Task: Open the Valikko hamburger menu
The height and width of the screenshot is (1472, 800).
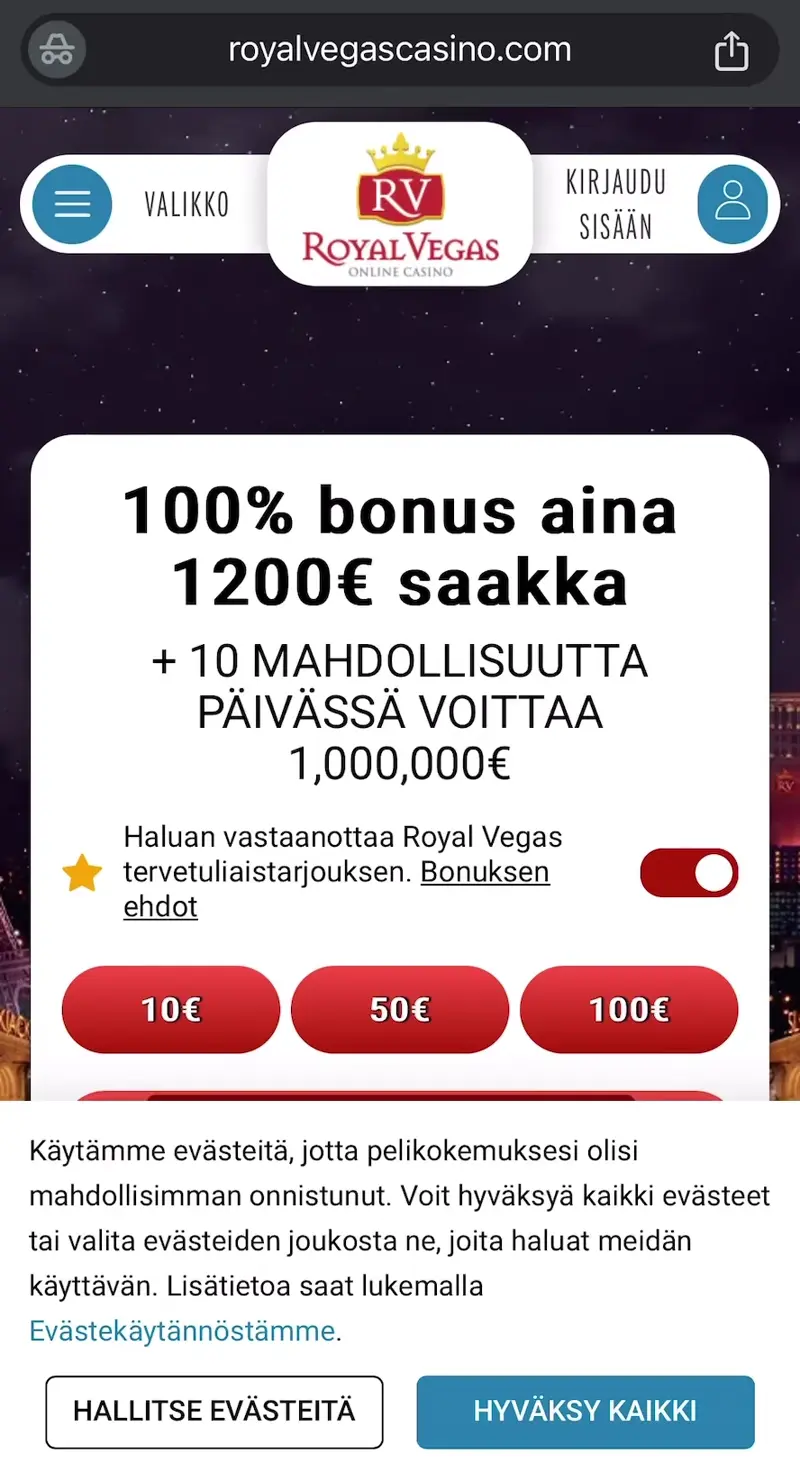Action: point(72,204)
